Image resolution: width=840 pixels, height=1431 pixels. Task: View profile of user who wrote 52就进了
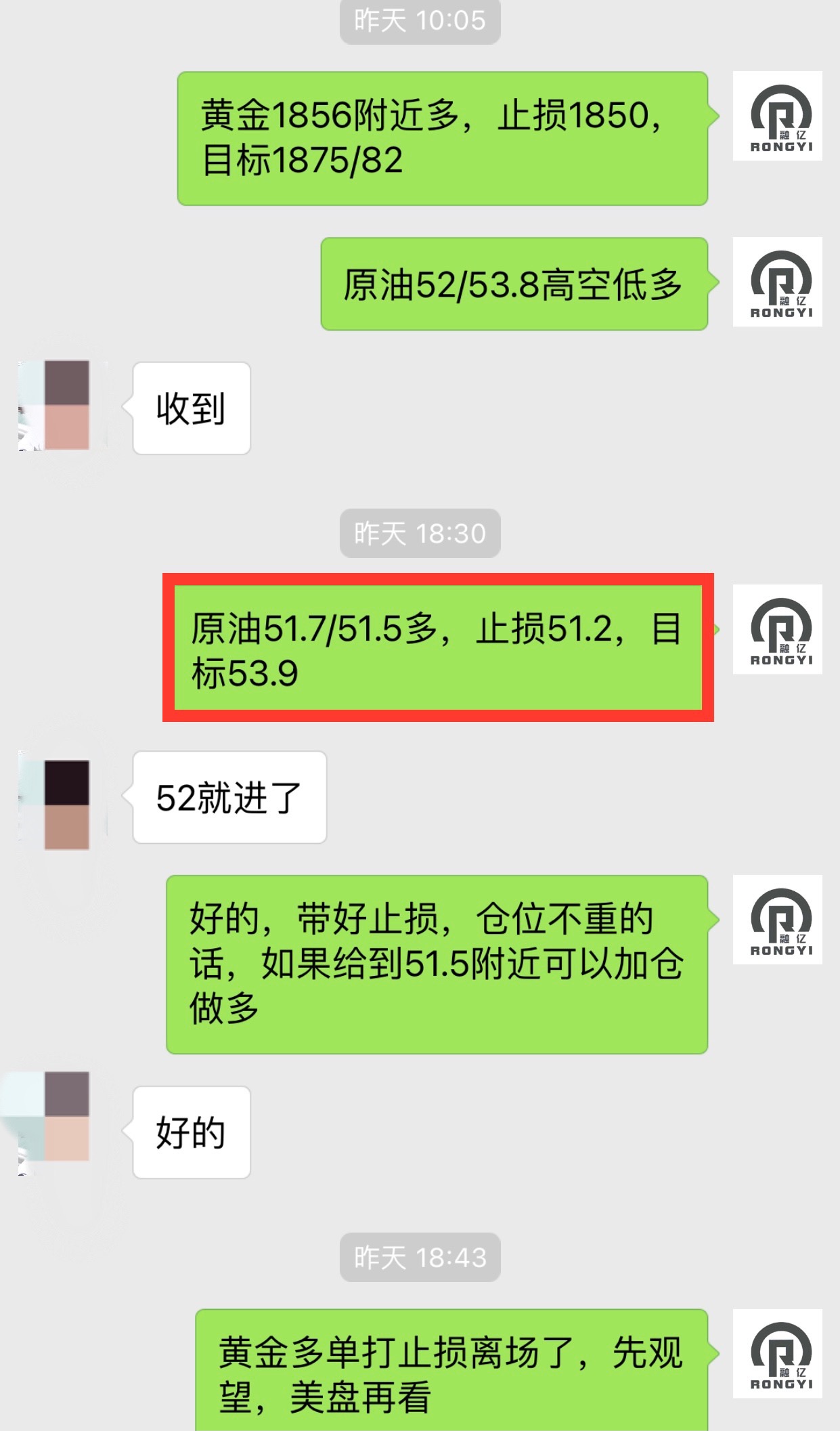[64, 803]
